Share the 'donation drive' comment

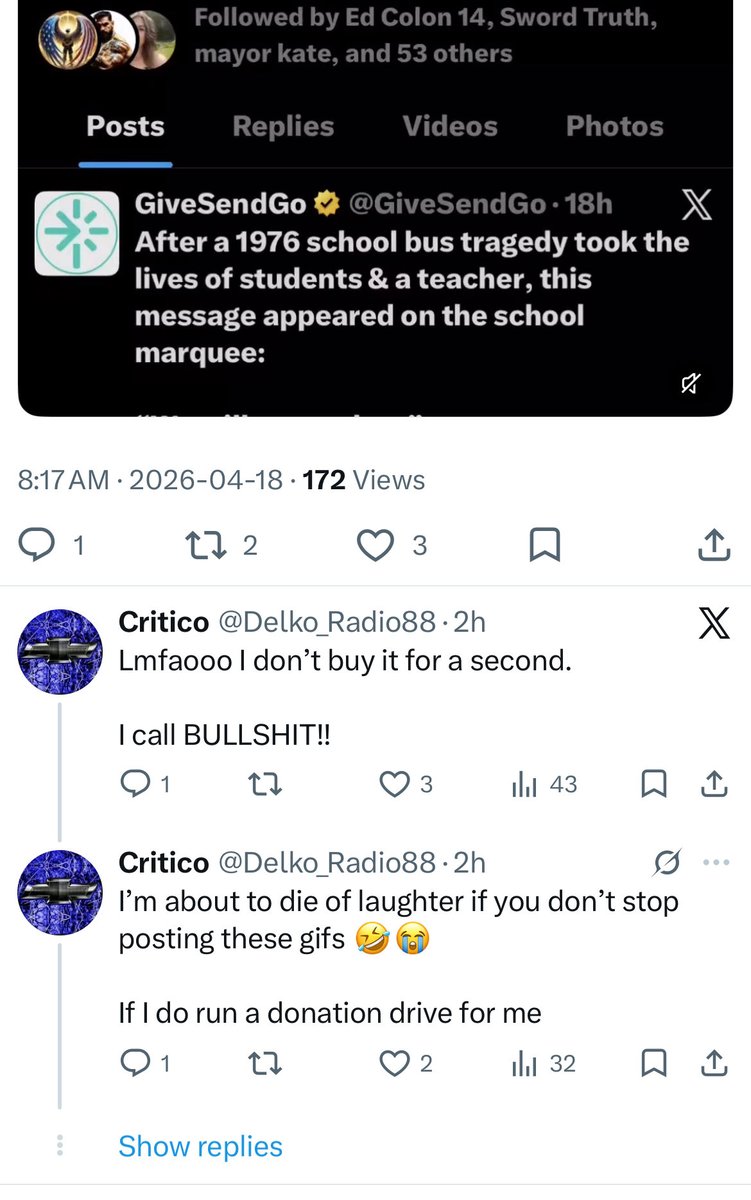coord(714,1064)
